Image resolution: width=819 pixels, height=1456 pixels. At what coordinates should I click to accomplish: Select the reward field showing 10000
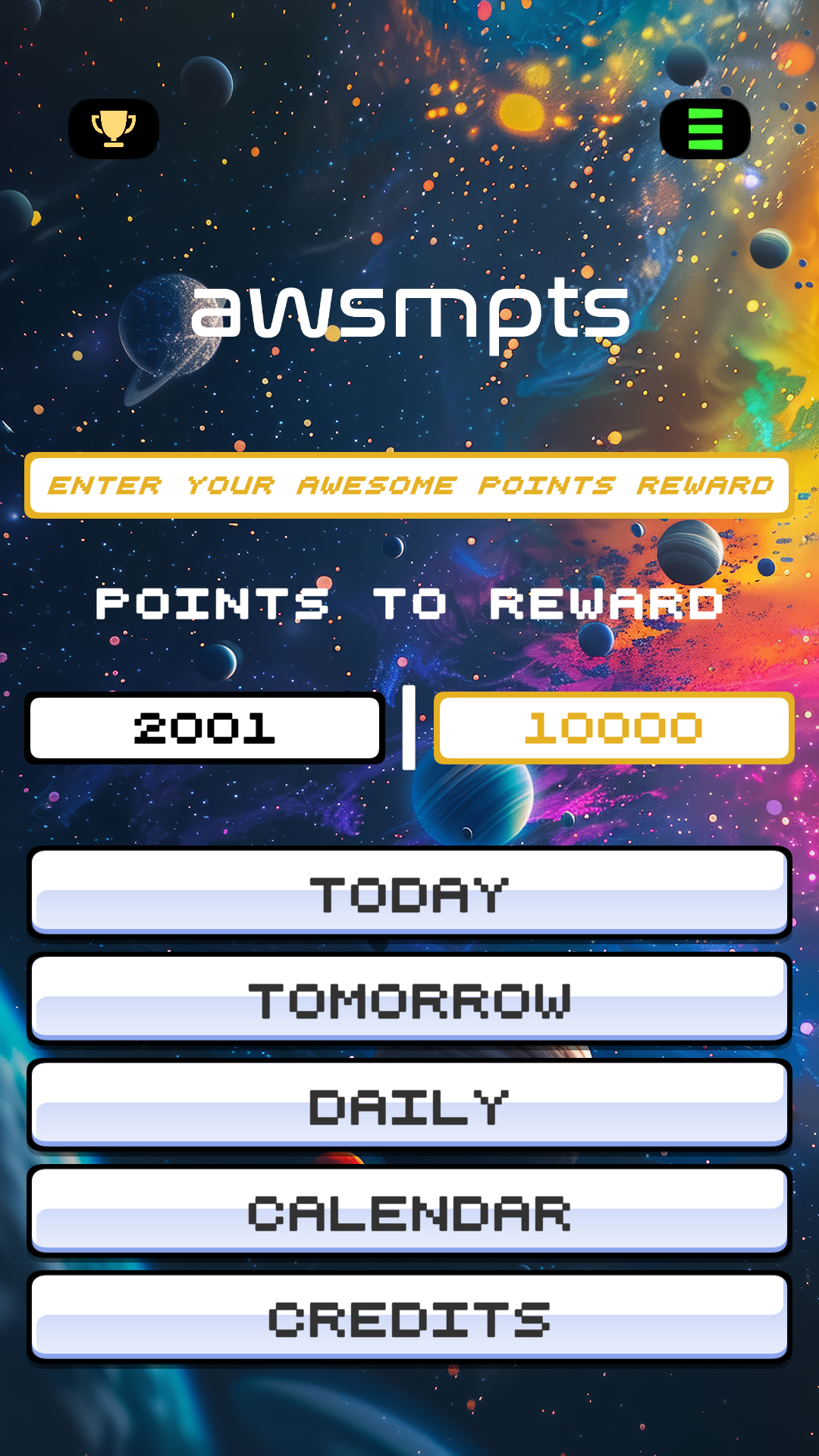(614, 726)
